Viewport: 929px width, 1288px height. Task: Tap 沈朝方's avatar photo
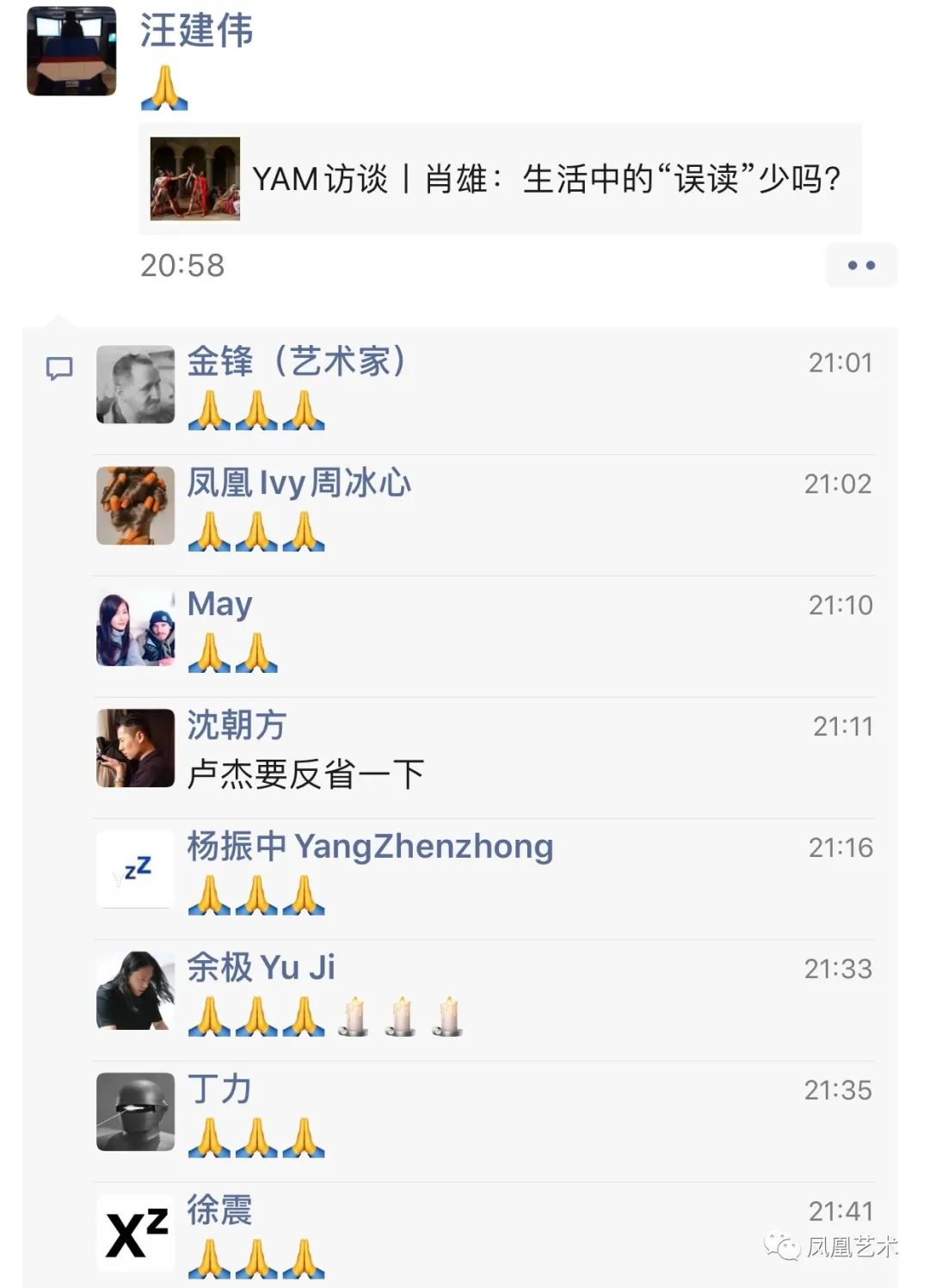[135, 747]
